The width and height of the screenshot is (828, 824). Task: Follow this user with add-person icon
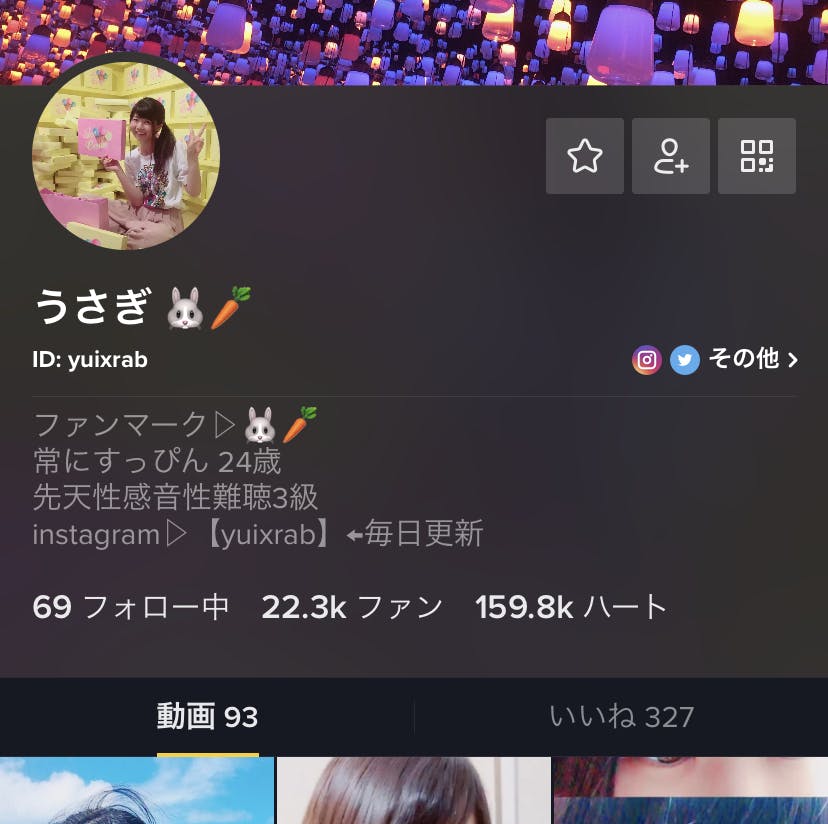pyautogui.click(x=671, y=156)
